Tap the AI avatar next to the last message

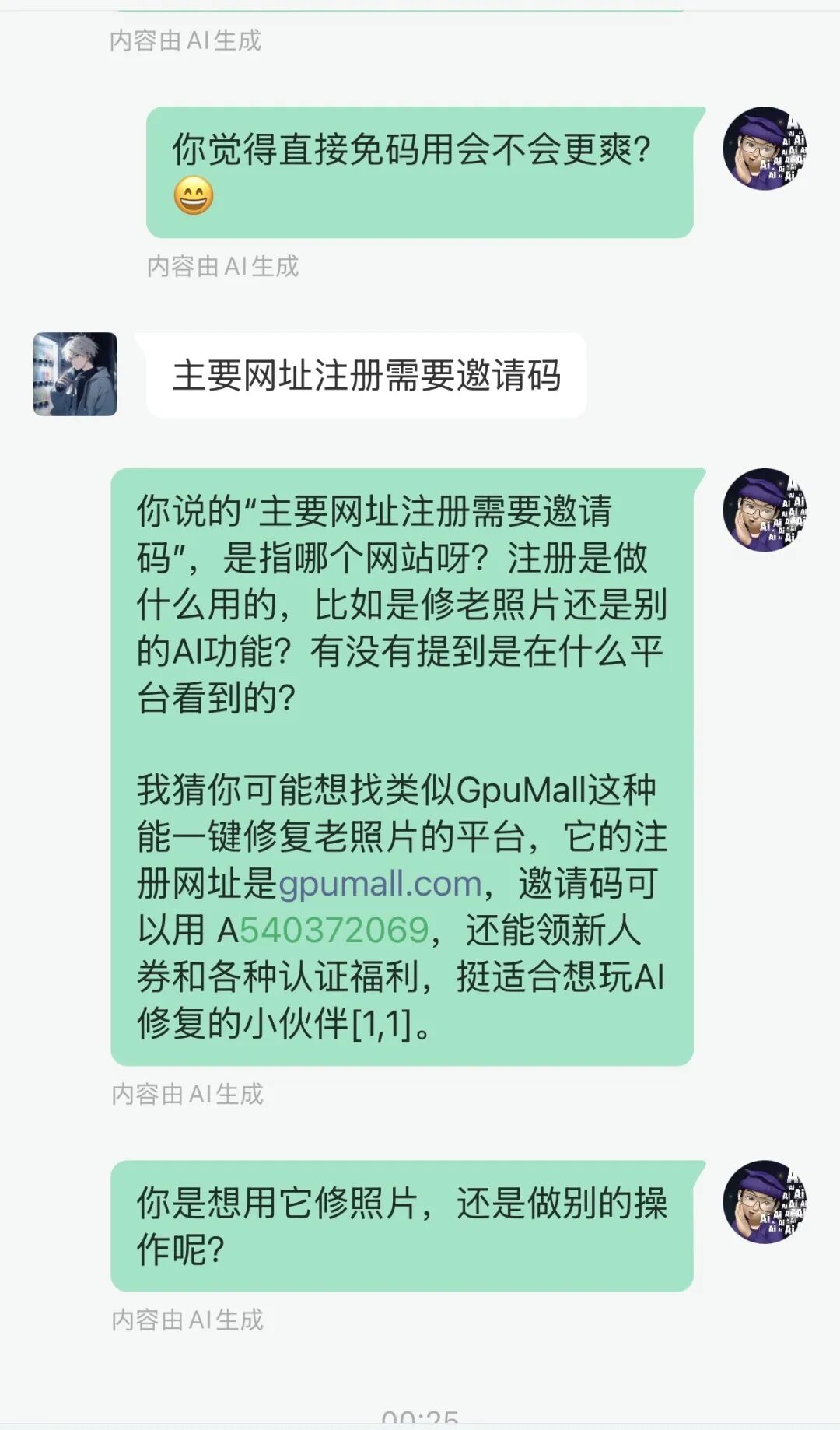coord(766,1202)
